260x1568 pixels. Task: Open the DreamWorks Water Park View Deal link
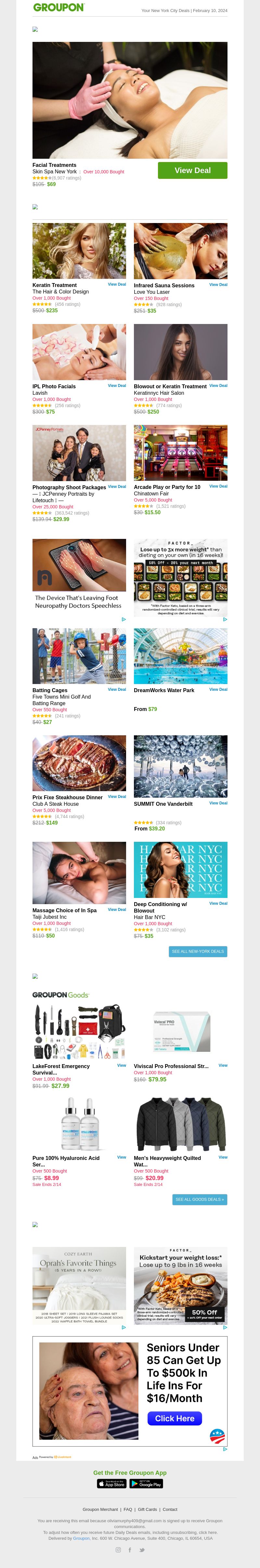[218, 690]
